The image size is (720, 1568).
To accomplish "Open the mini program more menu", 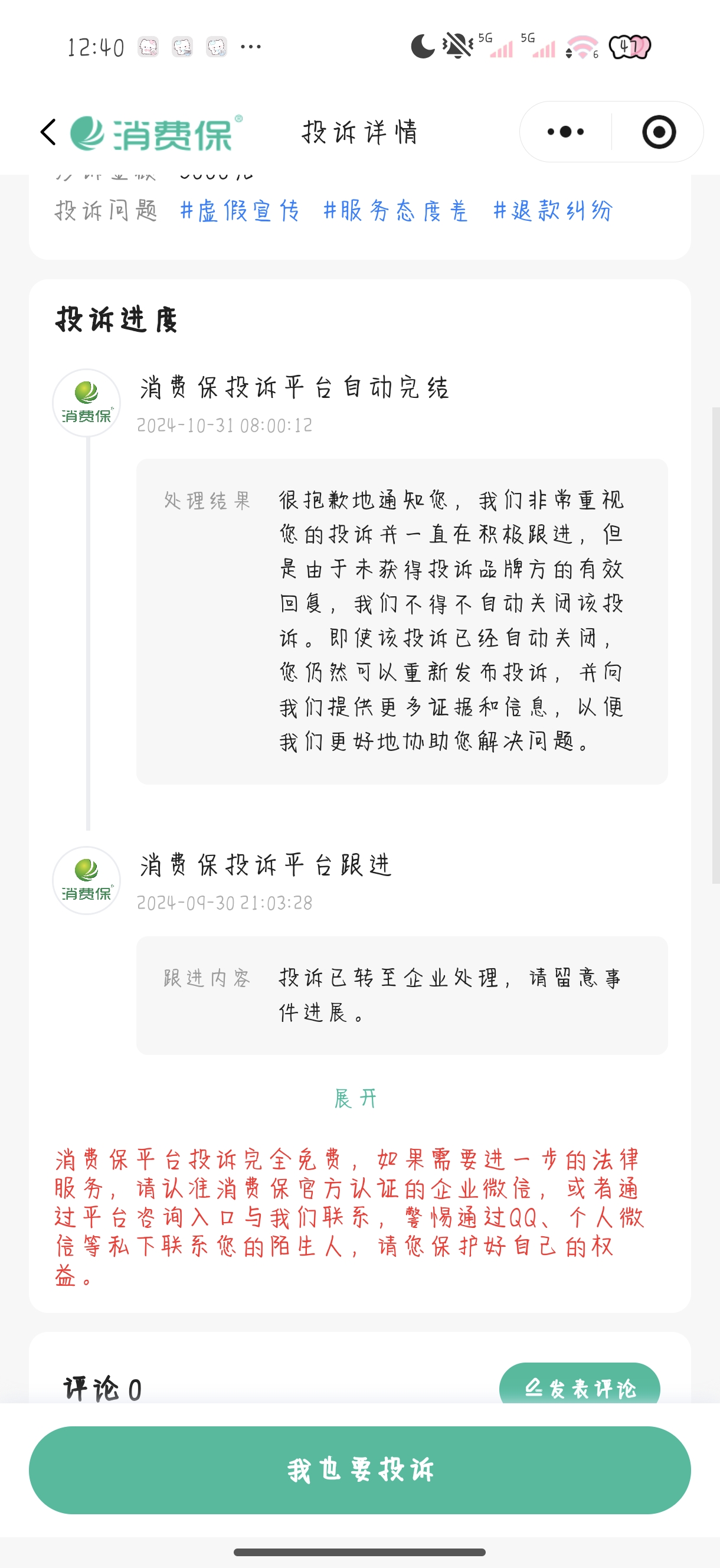I will (565, 132).
